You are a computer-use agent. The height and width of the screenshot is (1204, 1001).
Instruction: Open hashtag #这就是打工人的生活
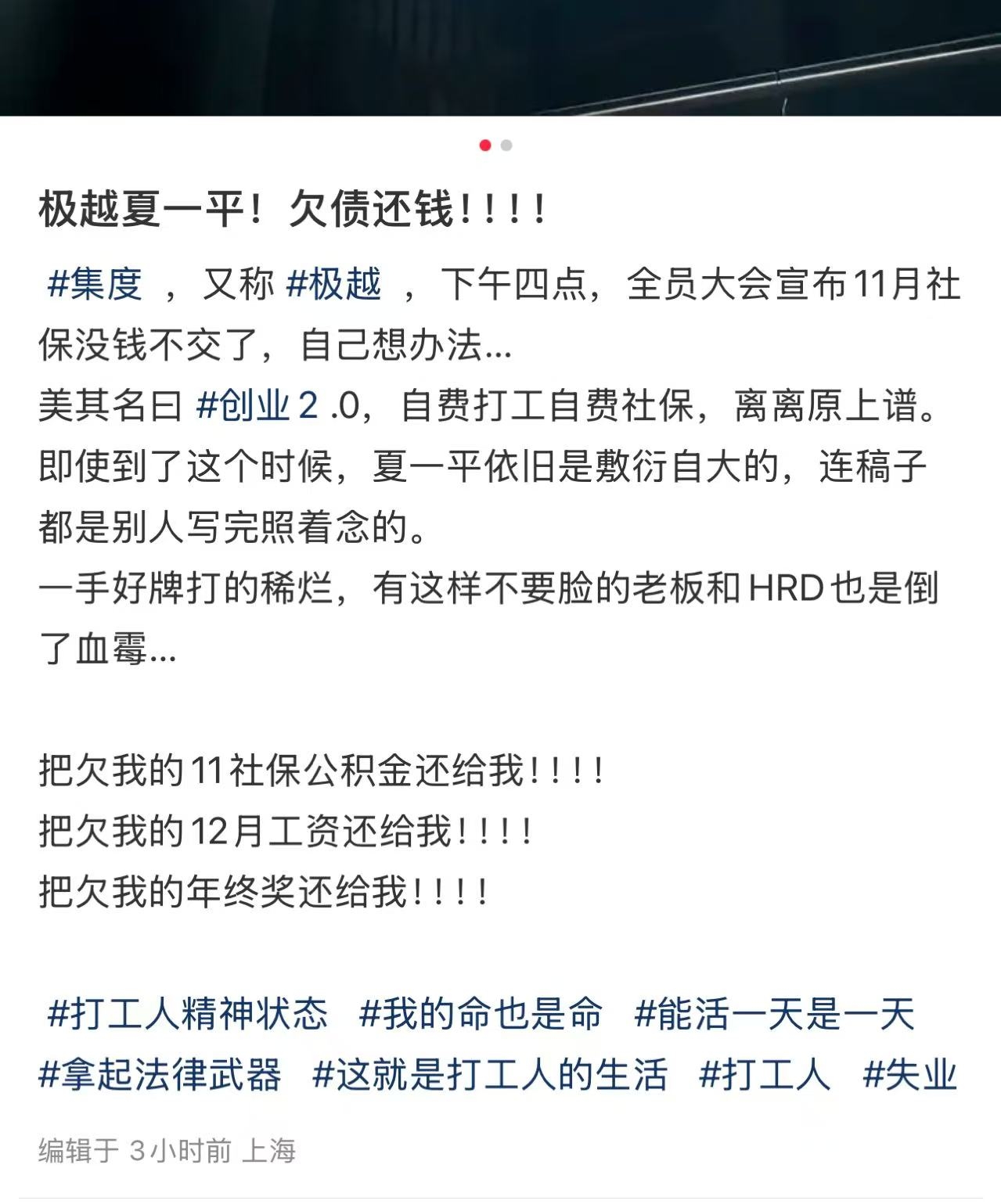point(489,1074)
